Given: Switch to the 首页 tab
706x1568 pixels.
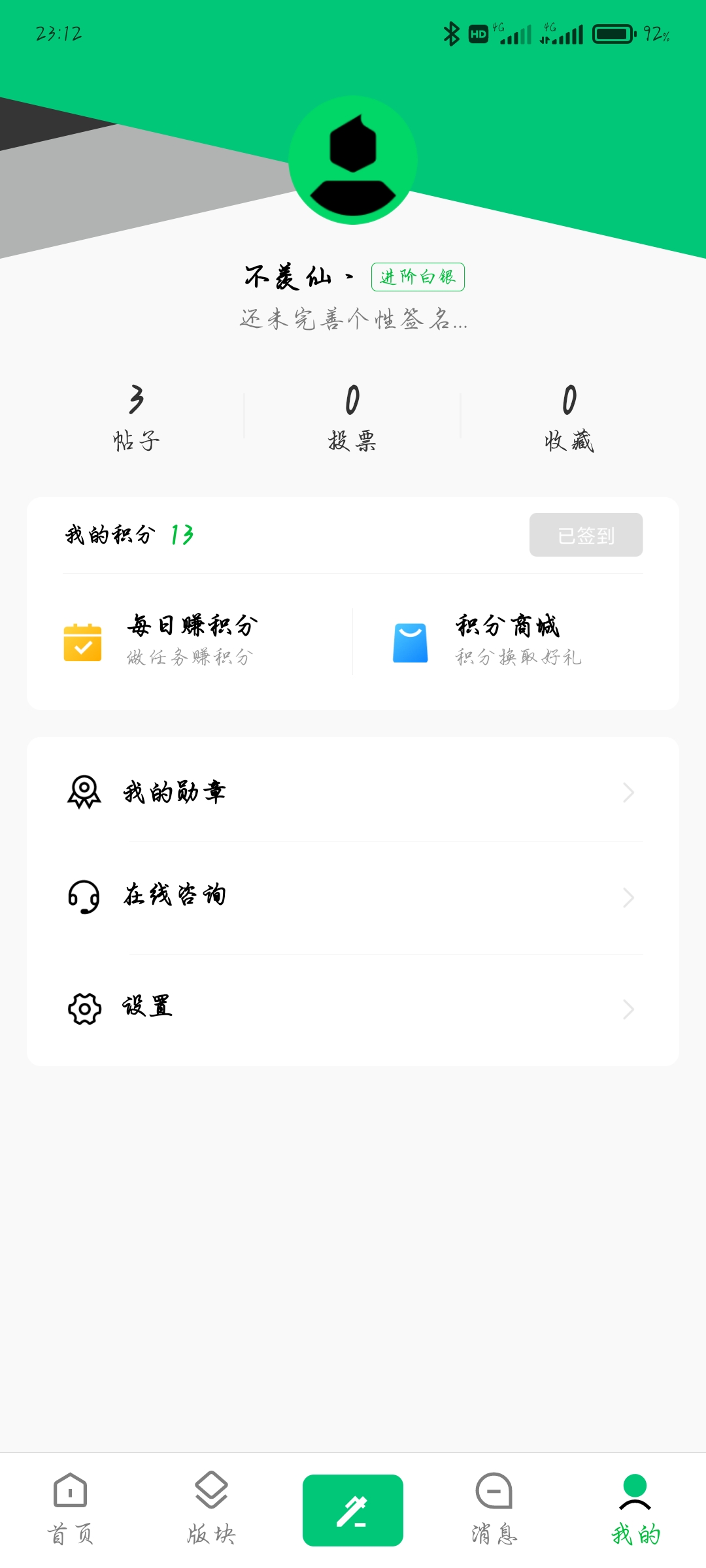Looking at the screenshot, I should (x=70, y=1510).
